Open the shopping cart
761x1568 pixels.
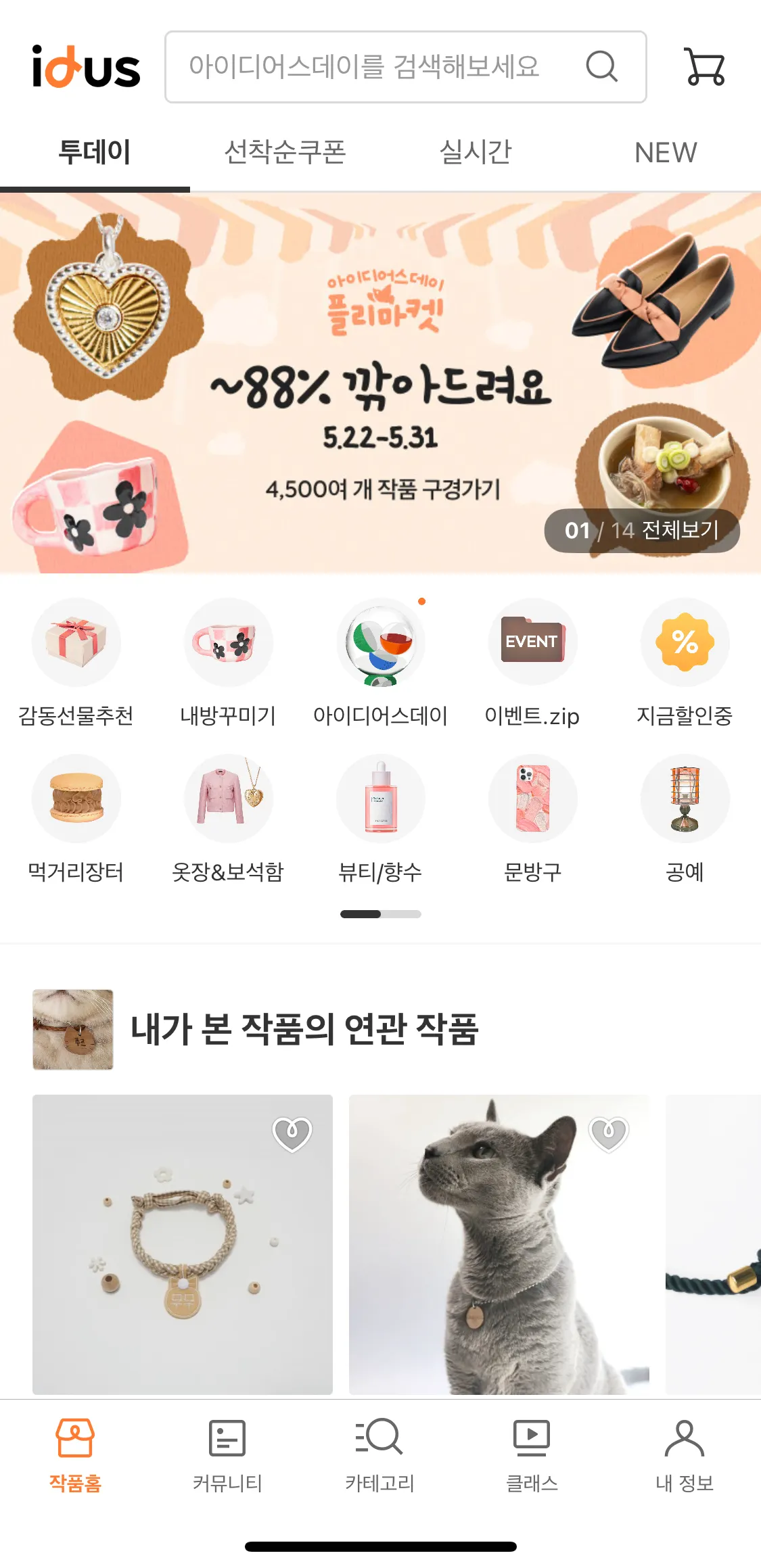pyautogui.click(x=704, y=66)
